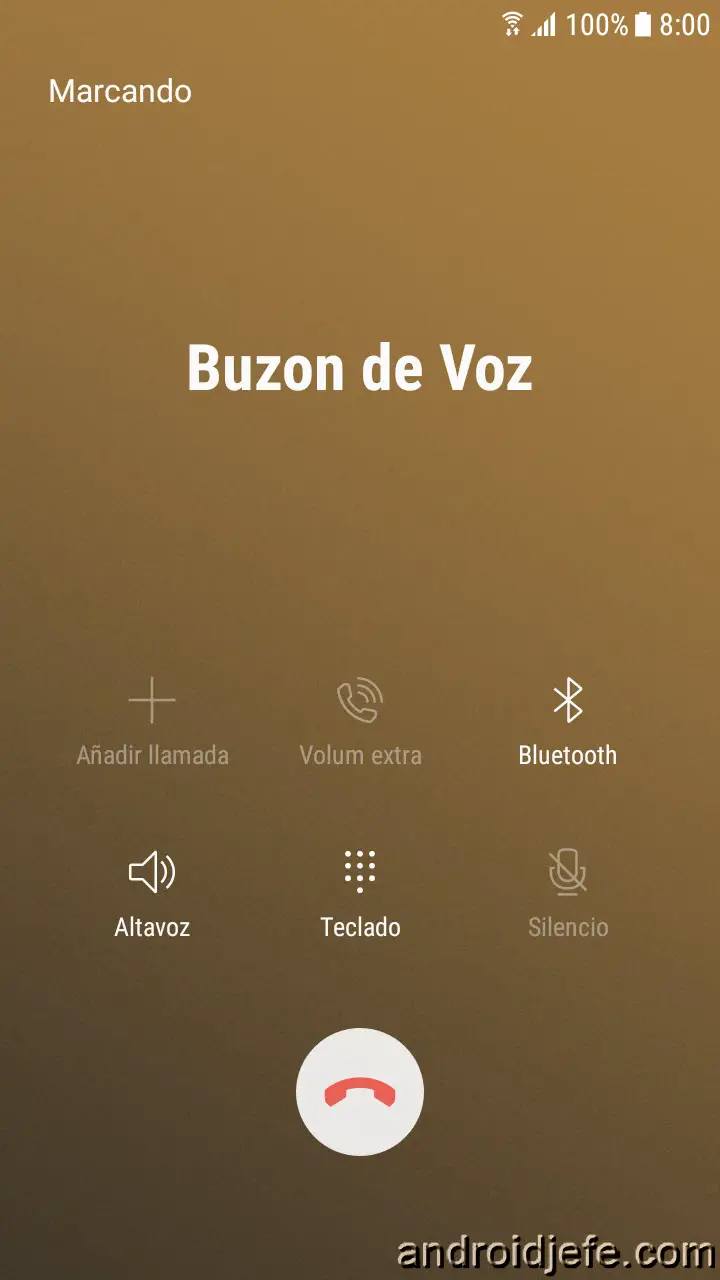Open the Teclado dial pad

pyautogui.click(x=360, y=894)
